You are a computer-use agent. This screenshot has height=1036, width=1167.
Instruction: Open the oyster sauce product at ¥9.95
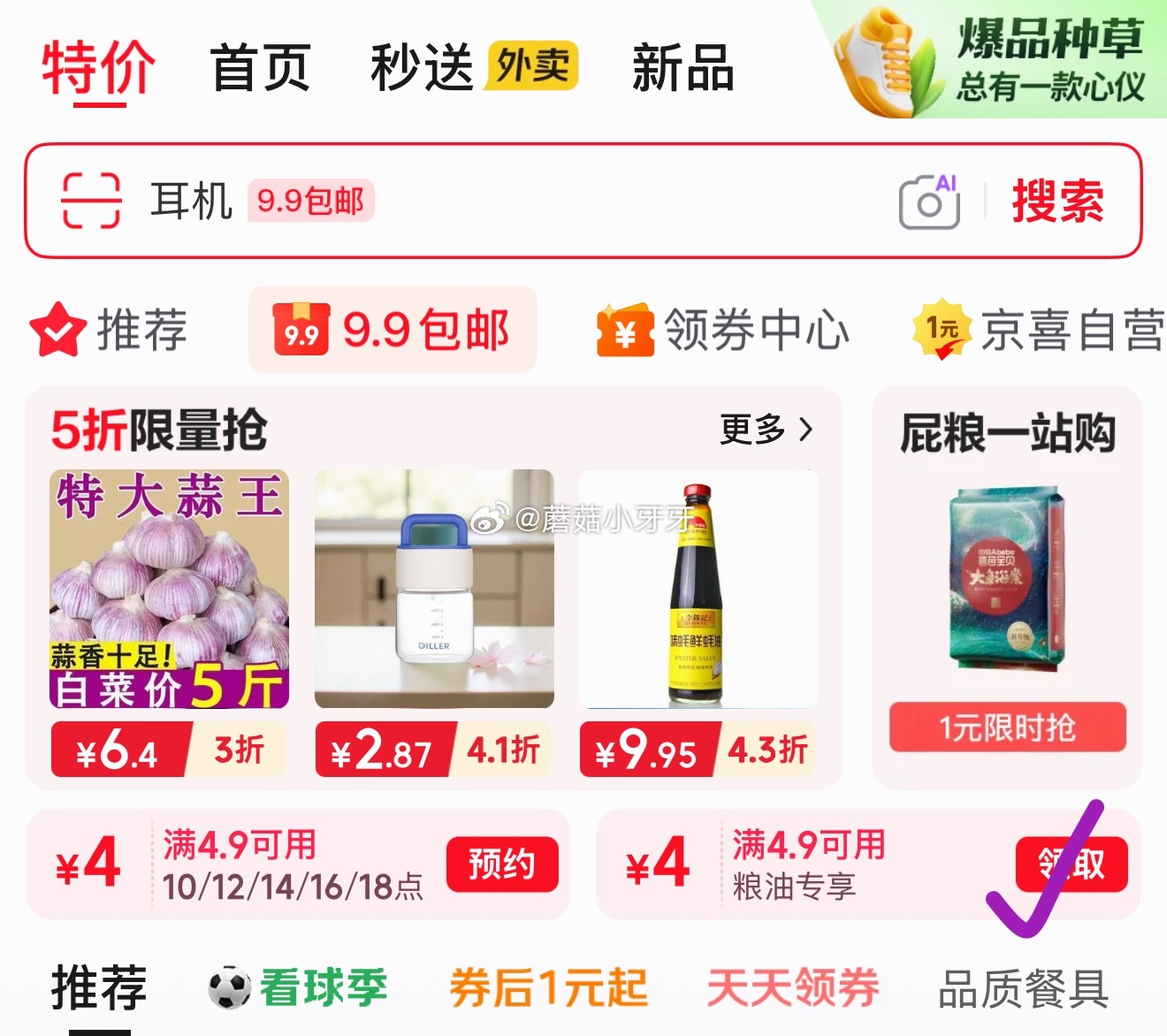(x=698, y=623)
